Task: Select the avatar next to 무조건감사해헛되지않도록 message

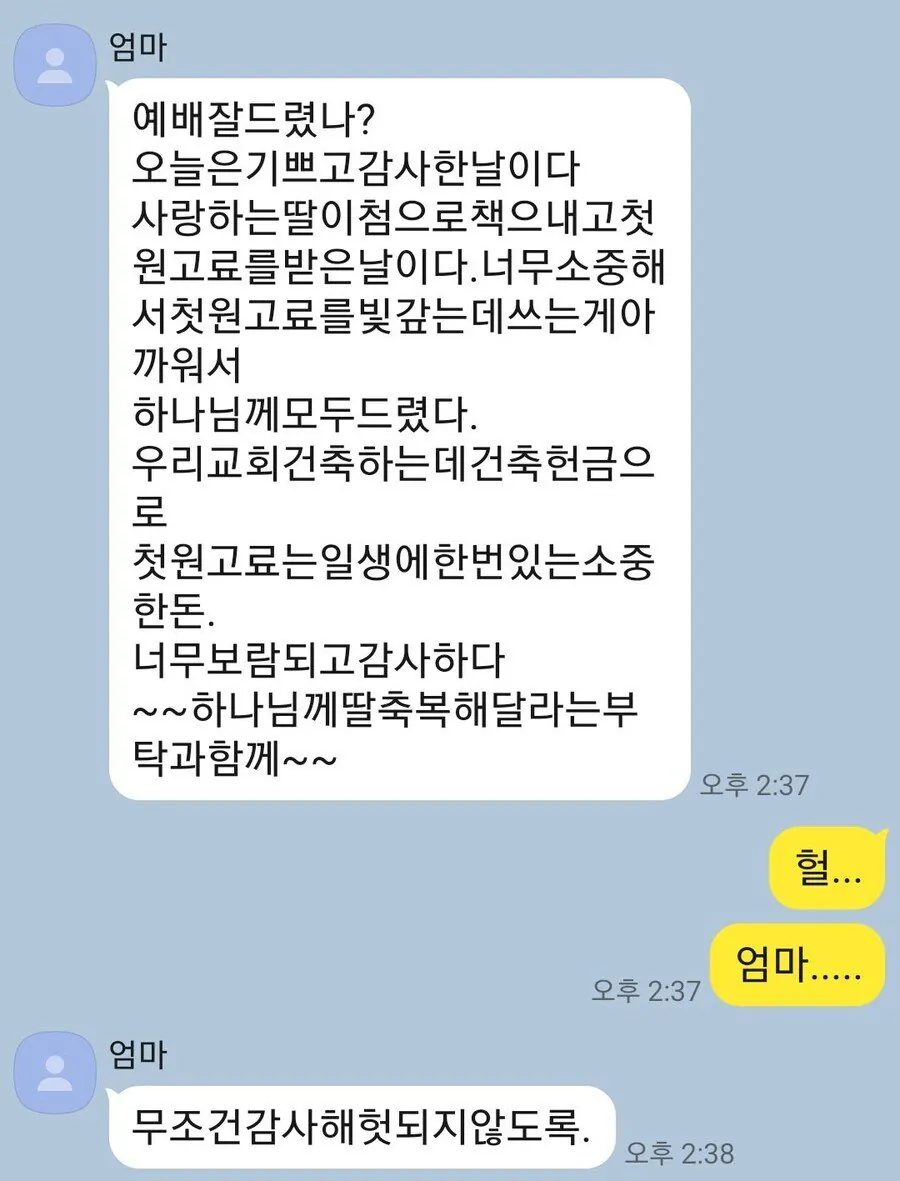Action: [x=54, y=1070]
